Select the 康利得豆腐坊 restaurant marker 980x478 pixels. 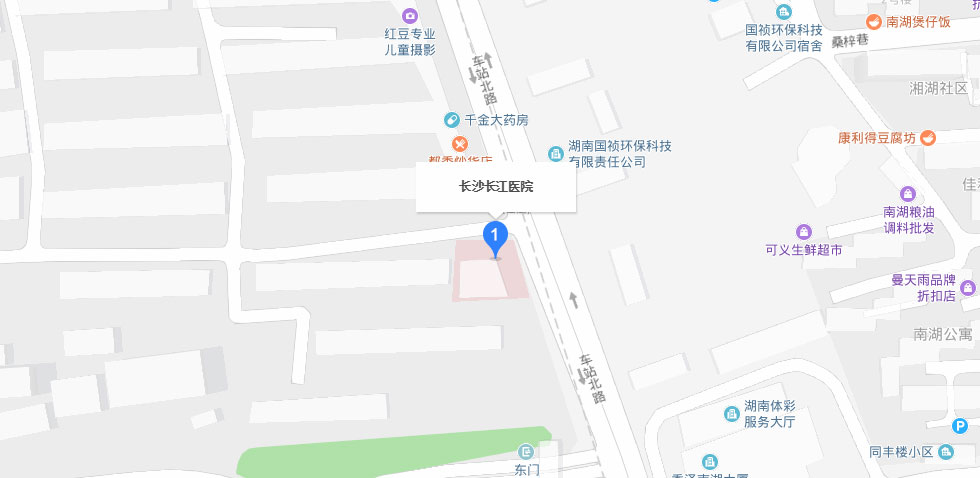tap(928, 137)
